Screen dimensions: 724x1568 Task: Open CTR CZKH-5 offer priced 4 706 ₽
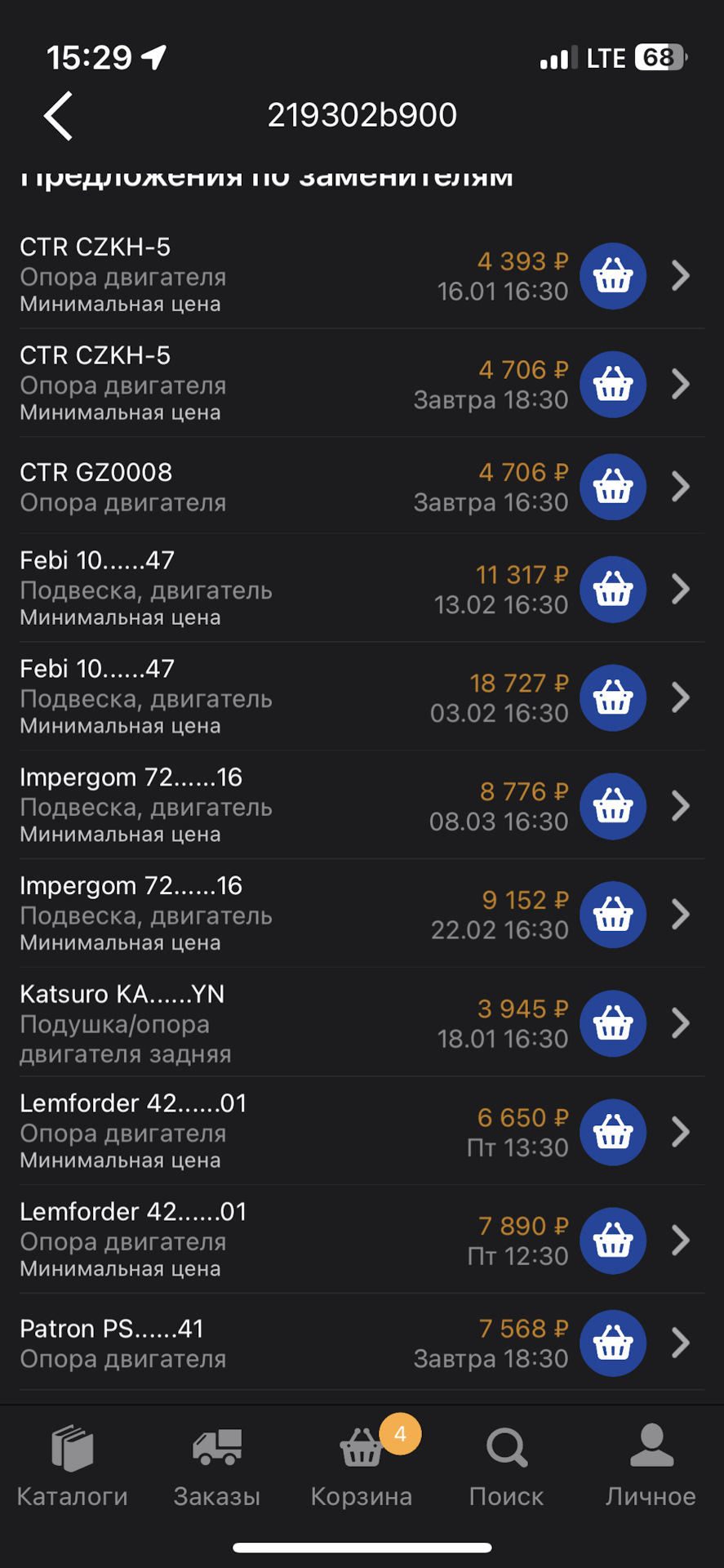pos(681,384)
